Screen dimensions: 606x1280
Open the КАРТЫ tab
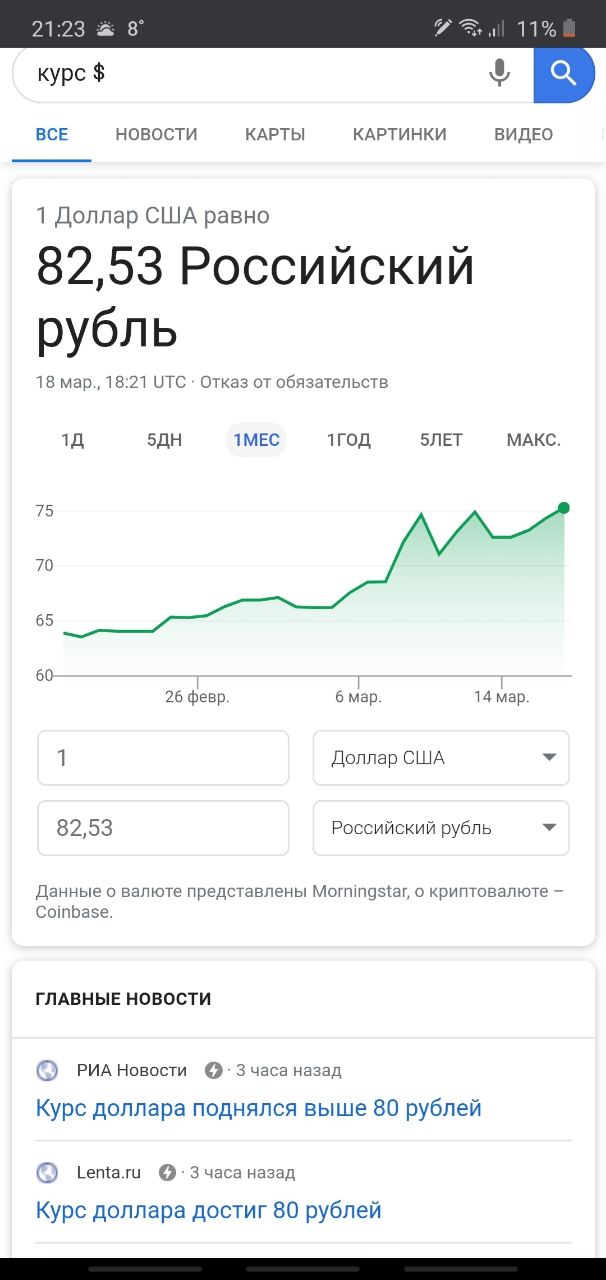(275, 134)
